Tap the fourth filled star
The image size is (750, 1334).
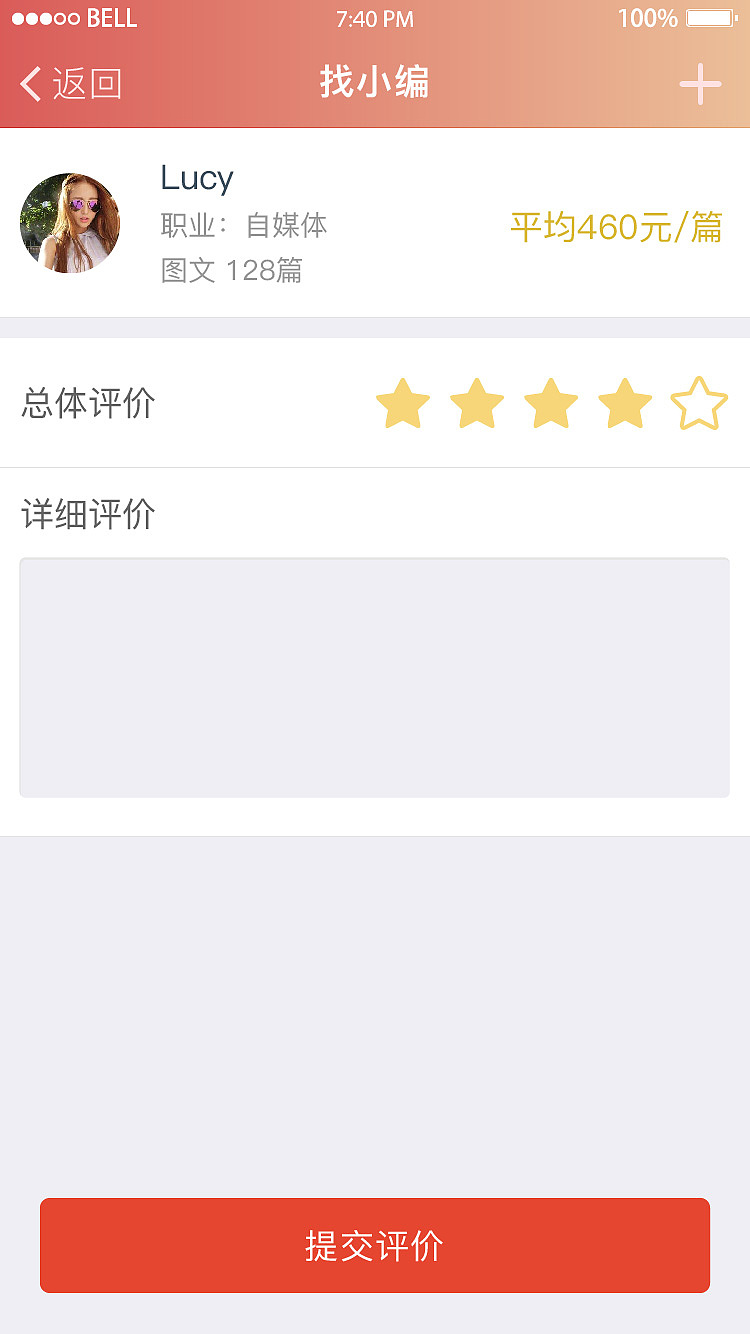[625, 403]
